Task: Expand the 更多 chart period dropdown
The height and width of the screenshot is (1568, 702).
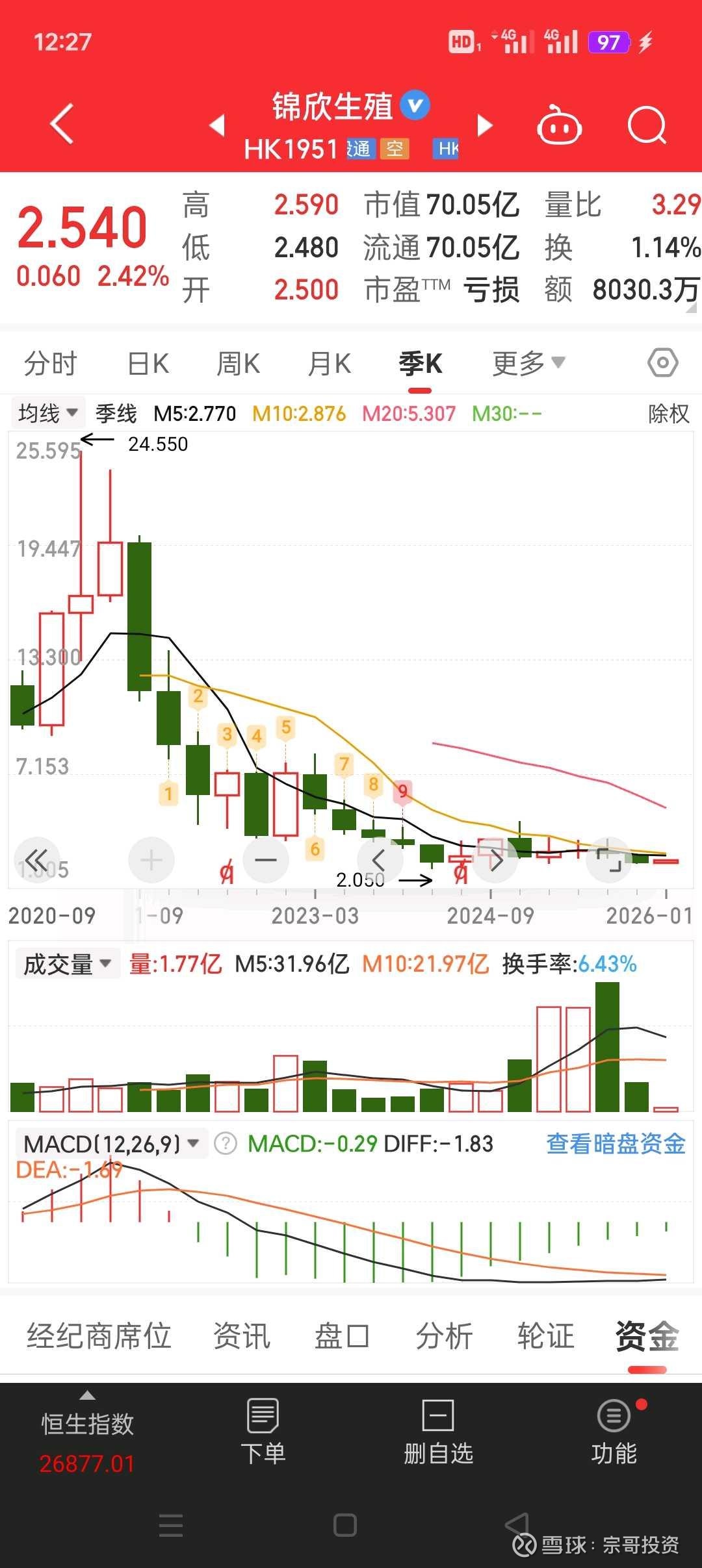Action: 528,364
